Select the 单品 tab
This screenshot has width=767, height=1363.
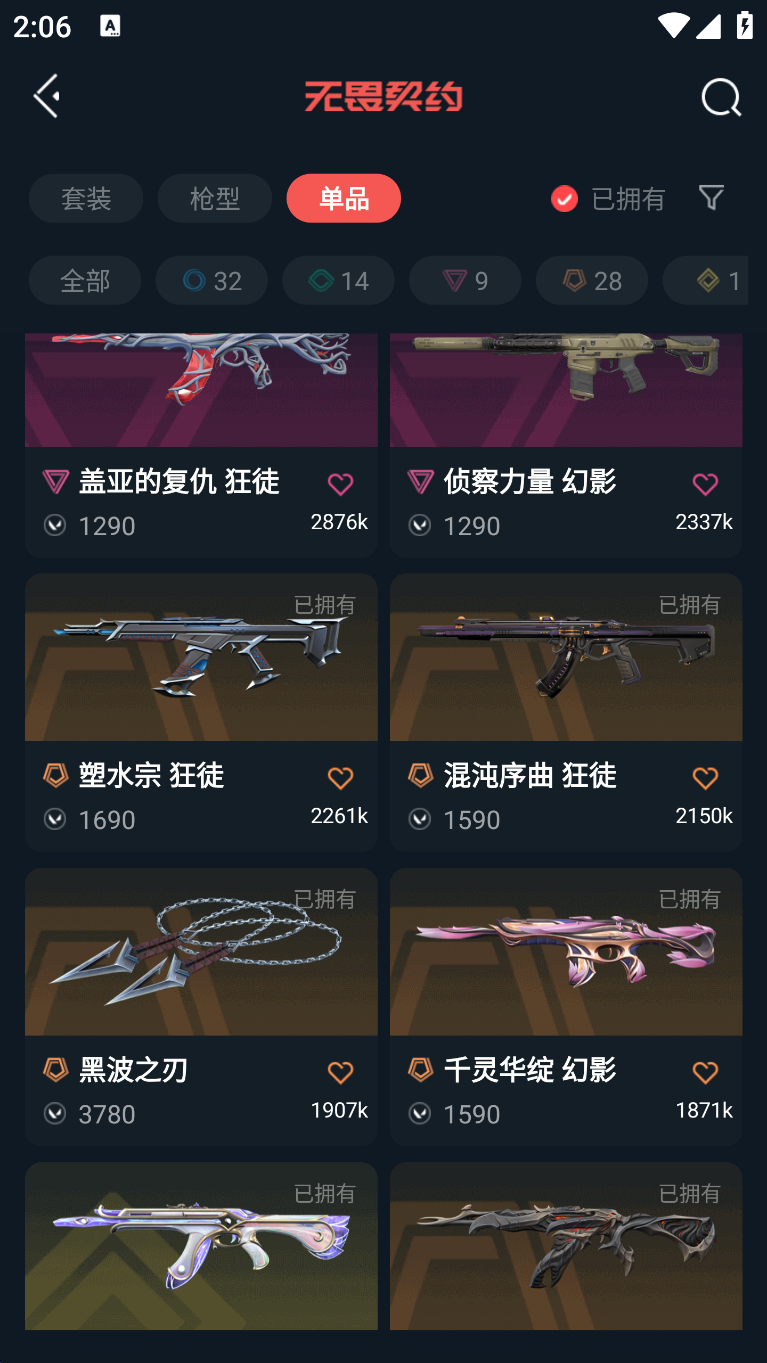tap(344, 198)
